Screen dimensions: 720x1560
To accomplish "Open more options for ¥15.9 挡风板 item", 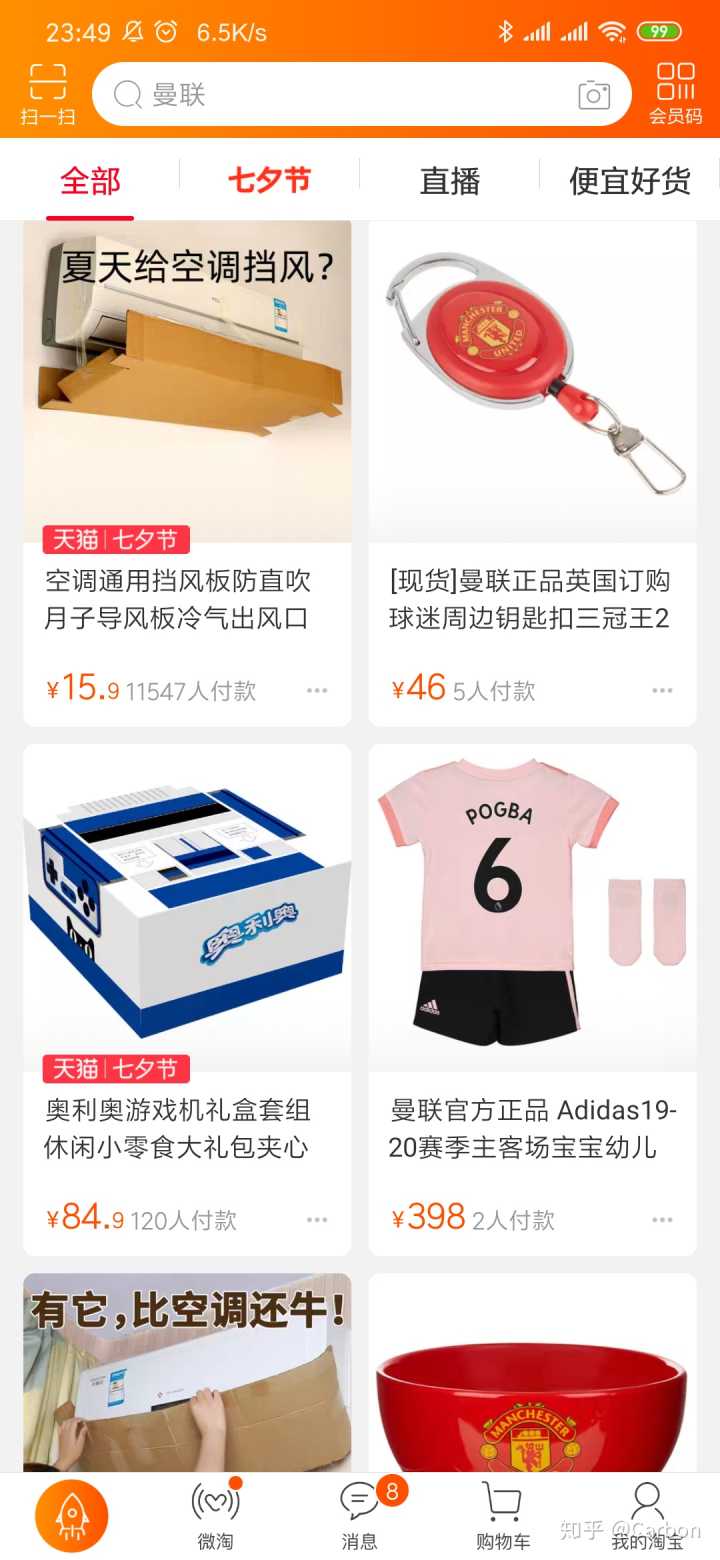I will tap(317, 690).
